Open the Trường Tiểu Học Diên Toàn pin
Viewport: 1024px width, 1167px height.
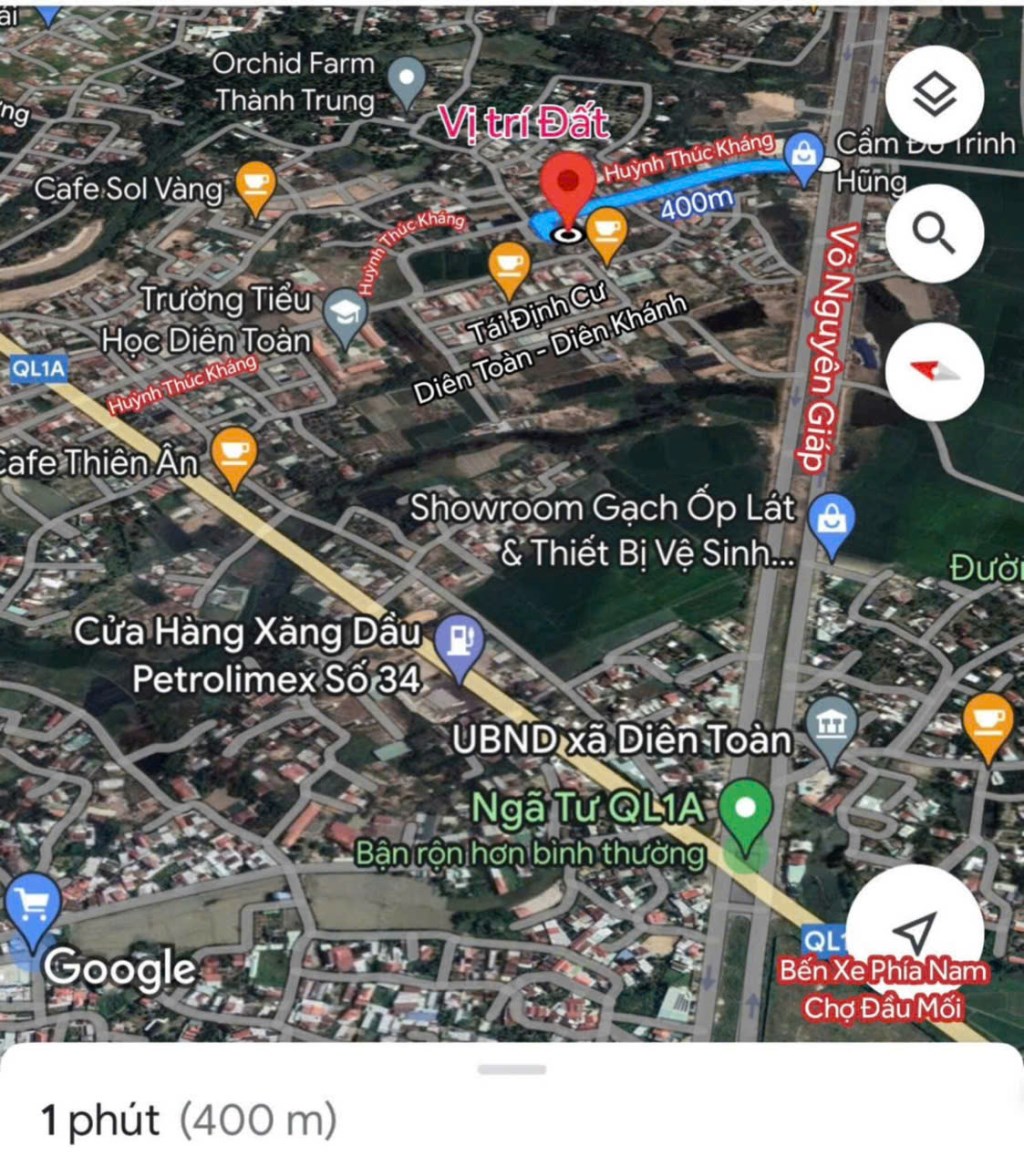point(347,315)
